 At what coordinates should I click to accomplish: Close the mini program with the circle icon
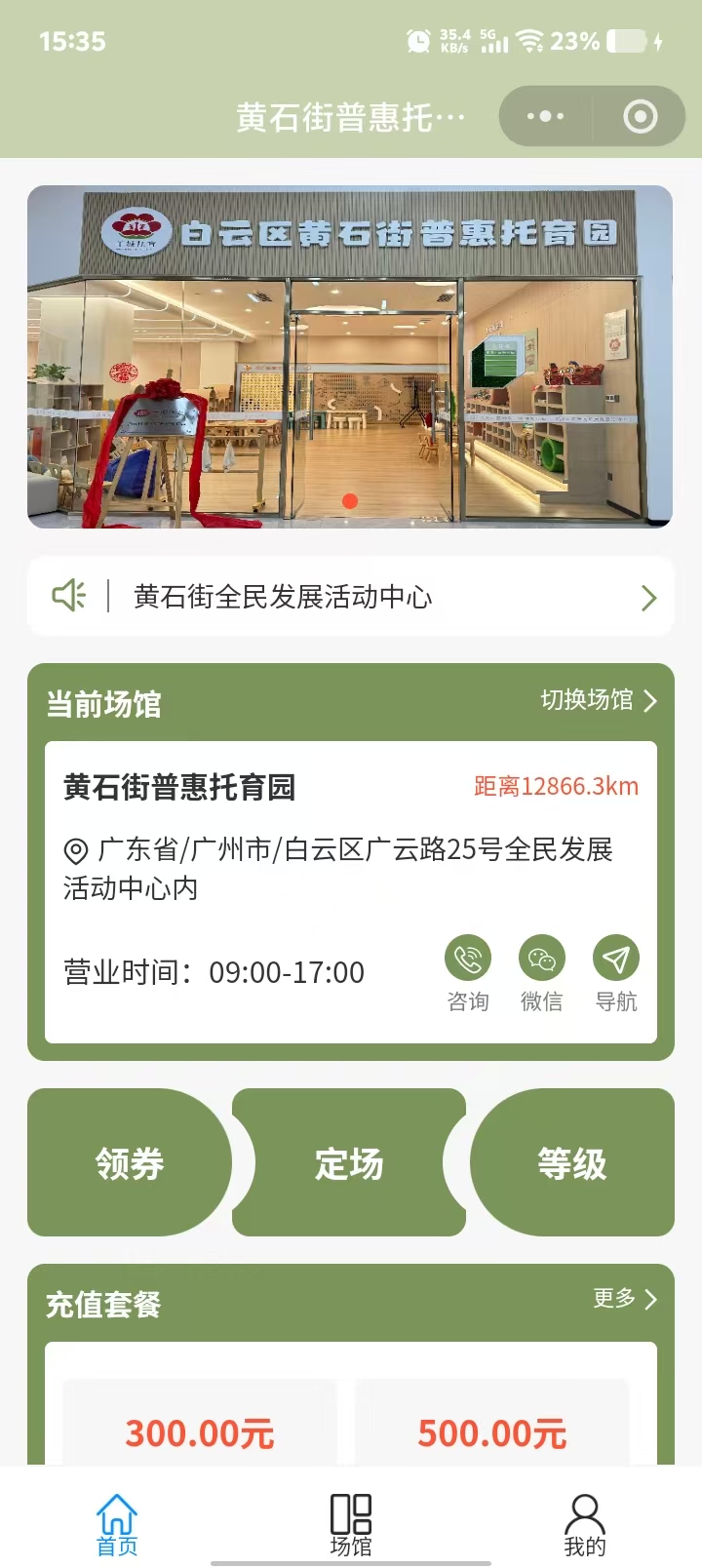pyautogui.click(x=640, y=117)
